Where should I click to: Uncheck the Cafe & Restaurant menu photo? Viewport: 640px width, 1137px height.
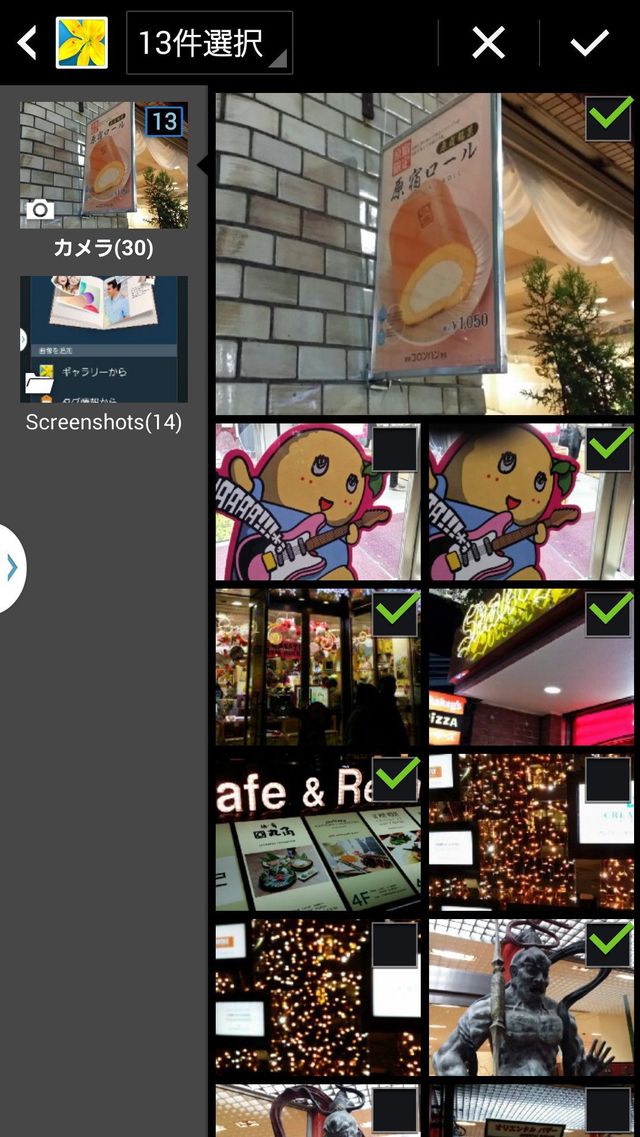point(395,779)
